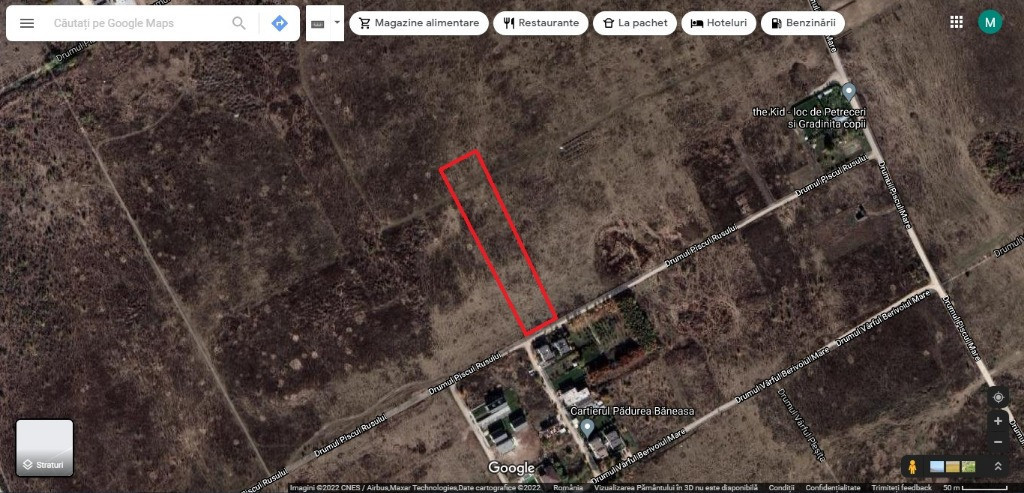The image size is (1024, 493).
Task: Select the La pachet chip
Action: (x=634, y=23)
